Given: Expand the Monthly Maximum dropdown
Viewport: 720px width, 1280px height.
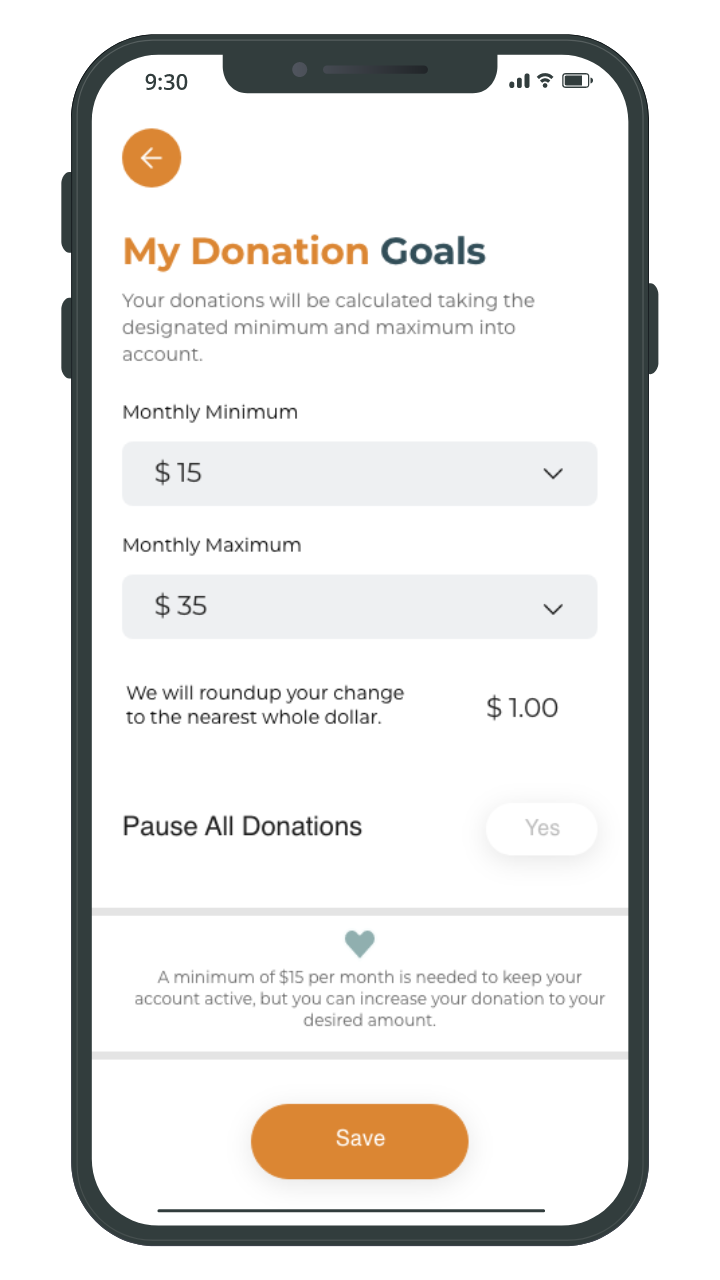Looking at the screenshot, I should 359,606.
